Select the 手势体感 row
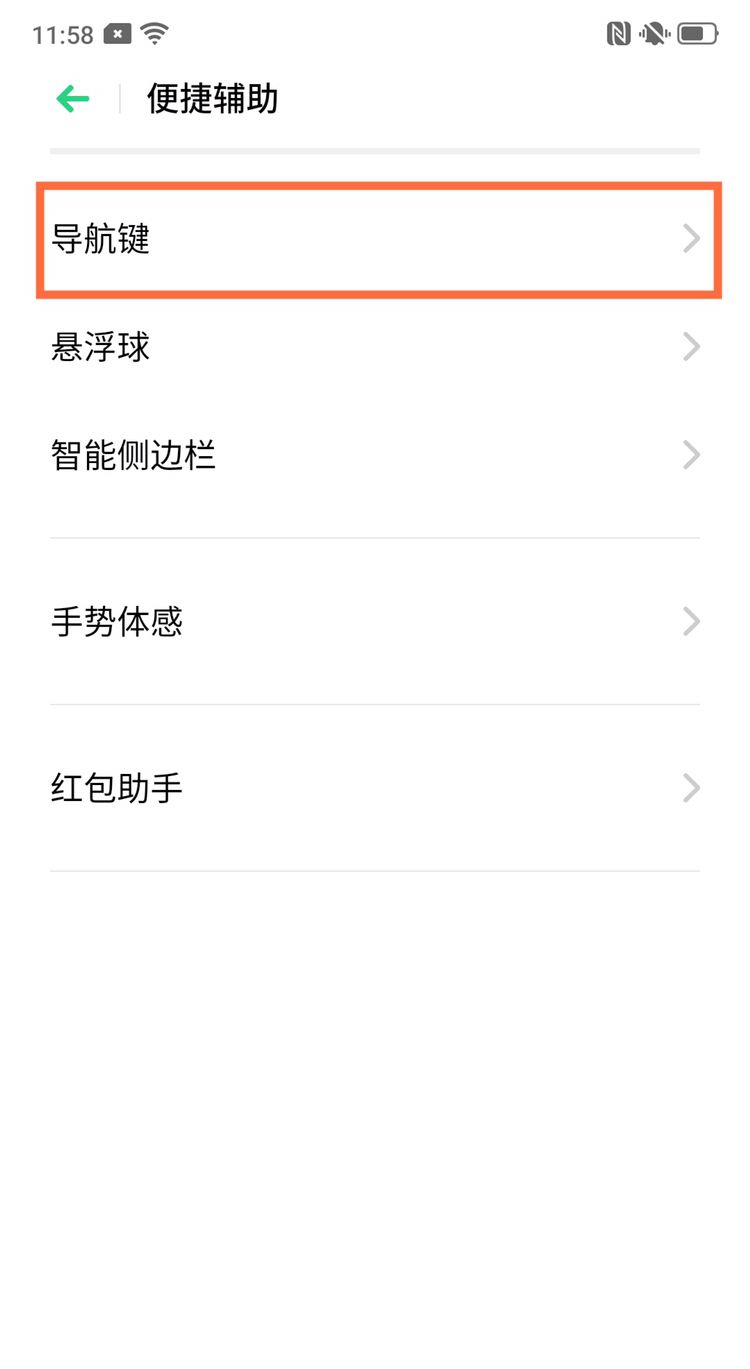750x1369 pixels. [x=375, y=622]
